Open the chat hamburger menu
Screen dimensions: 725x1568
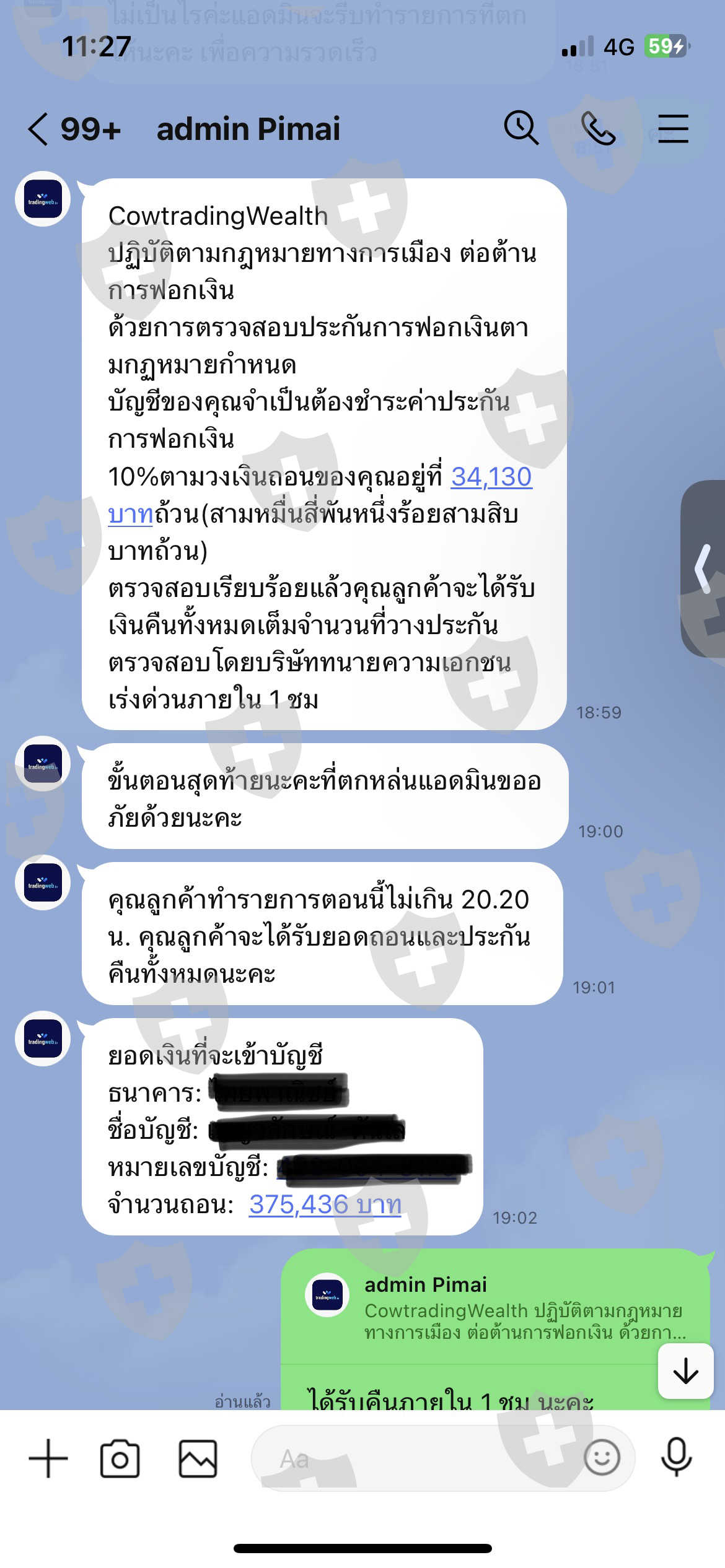[673, 128]
